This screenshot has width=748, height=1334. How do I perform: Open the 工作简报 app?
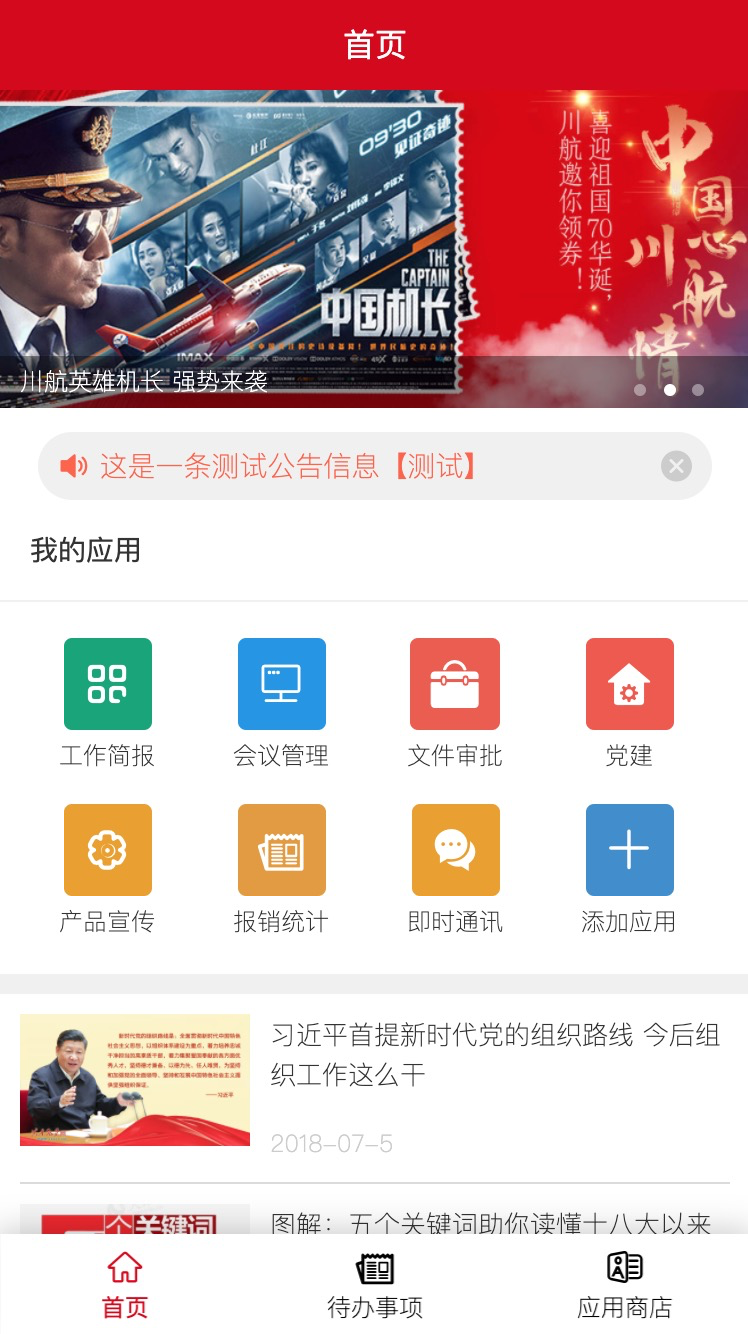pos(107,684)
